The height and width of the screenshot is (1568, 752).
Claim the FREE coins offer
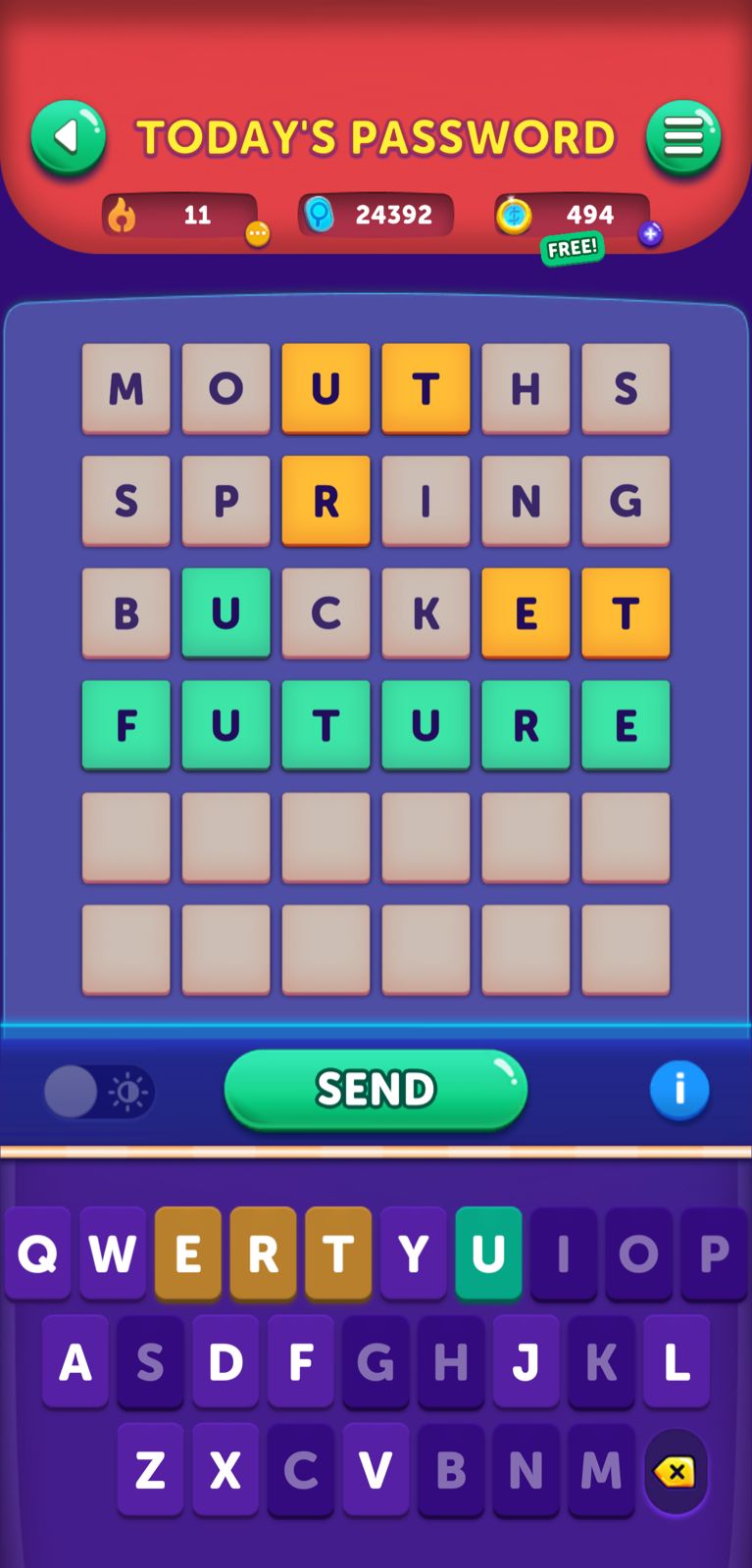coord(573,248)
